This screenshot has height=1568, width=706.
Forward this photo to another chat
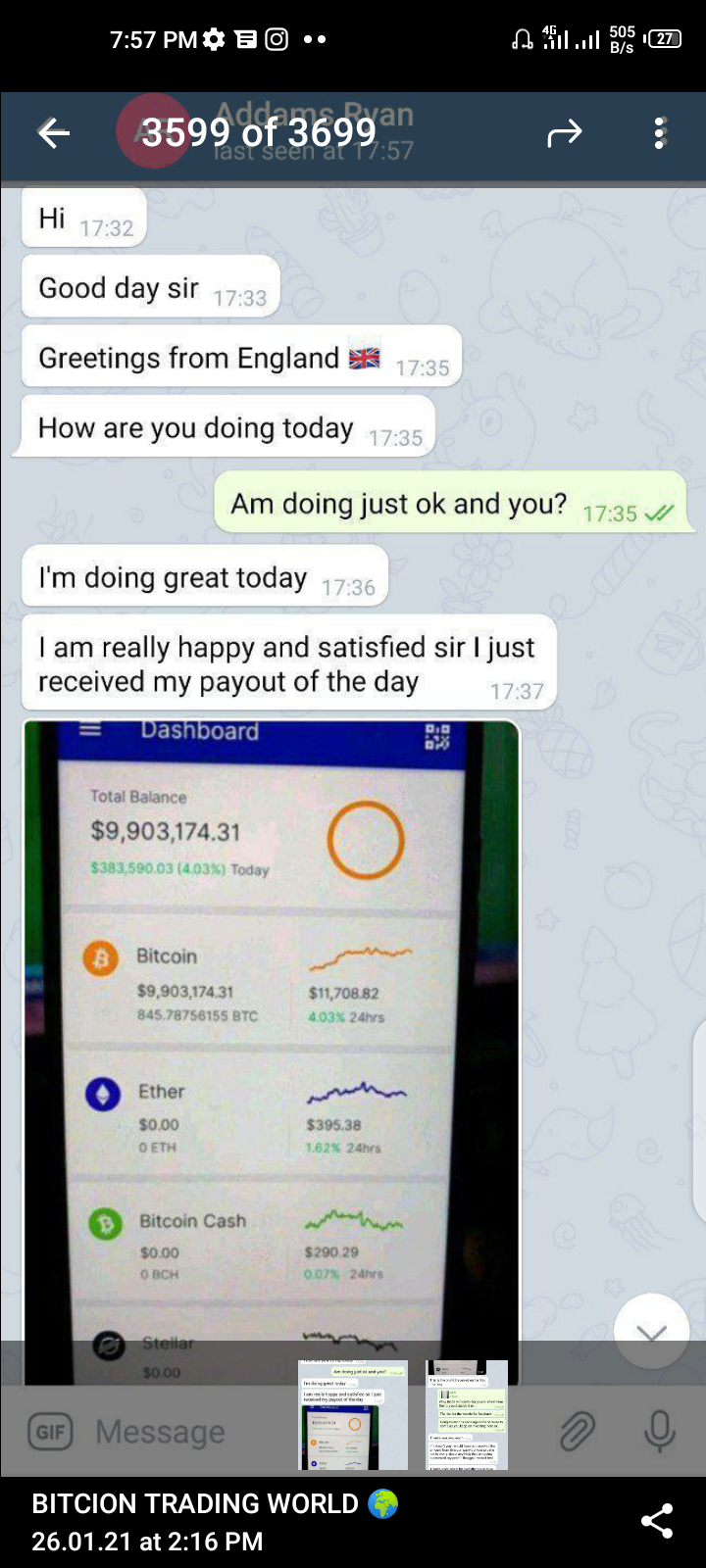coord(565,133)
